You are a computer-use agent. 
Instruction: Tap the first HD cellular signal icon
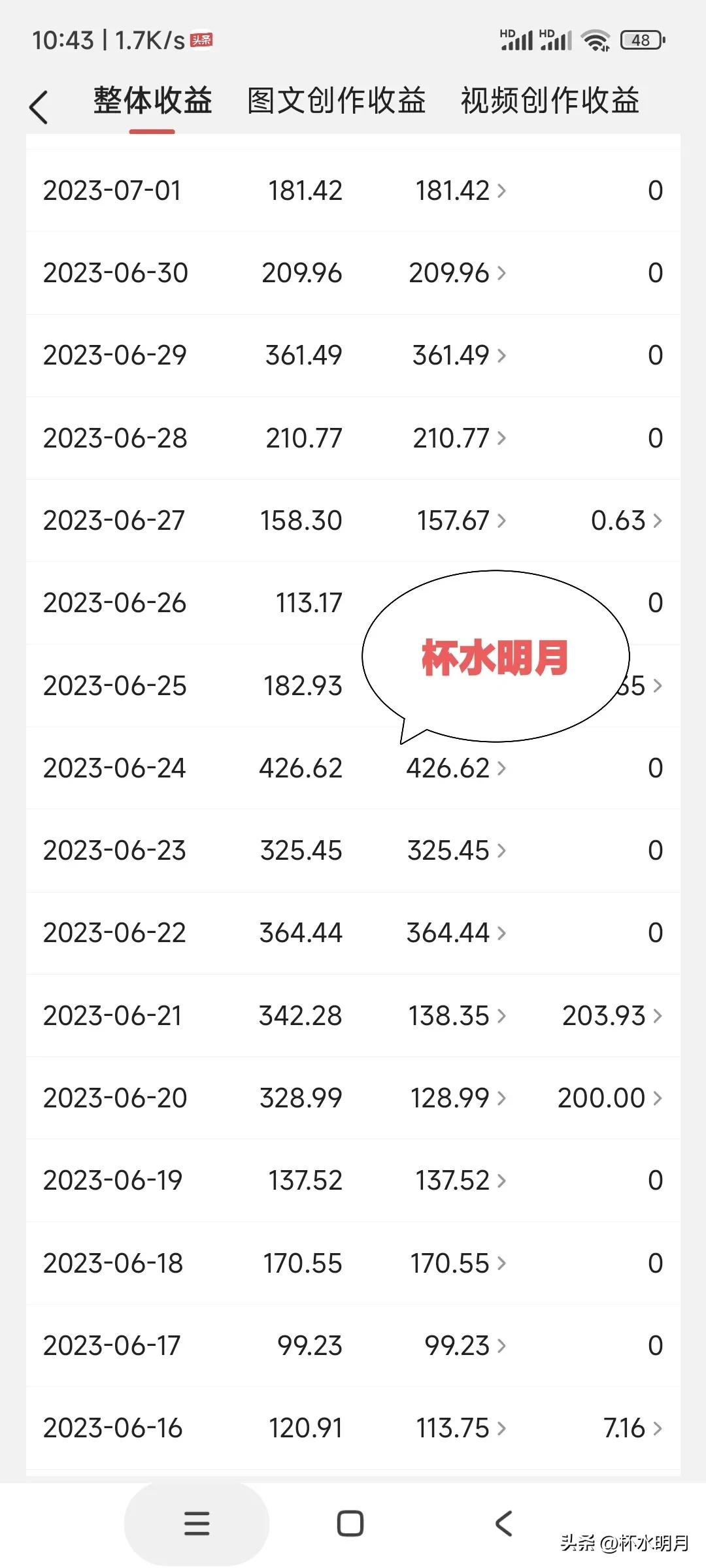tap(516, 41)
